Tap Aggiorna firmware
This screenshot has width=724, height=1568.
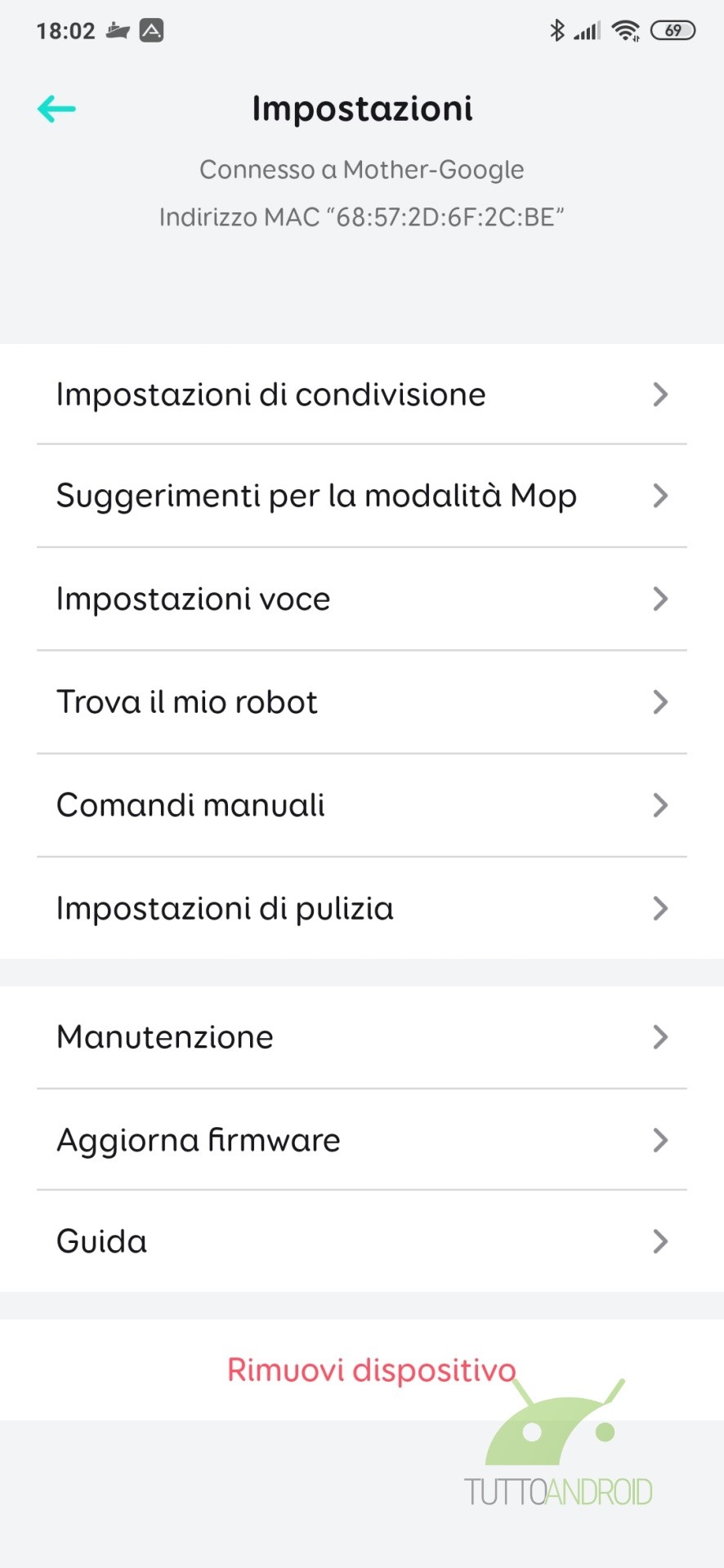pyautogui.click(x=362, y=1139)
